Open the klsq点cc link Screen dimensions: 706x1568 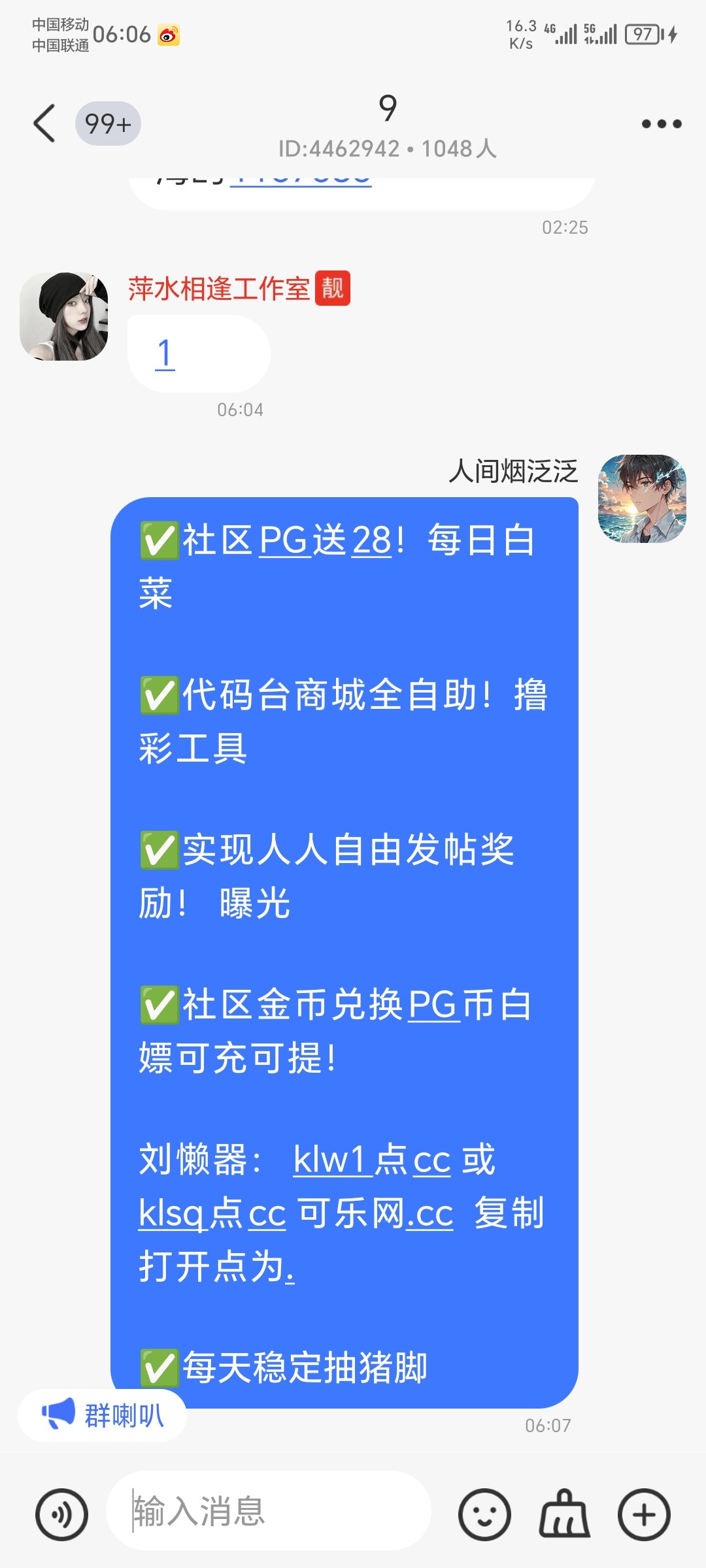pos(212,1214)
